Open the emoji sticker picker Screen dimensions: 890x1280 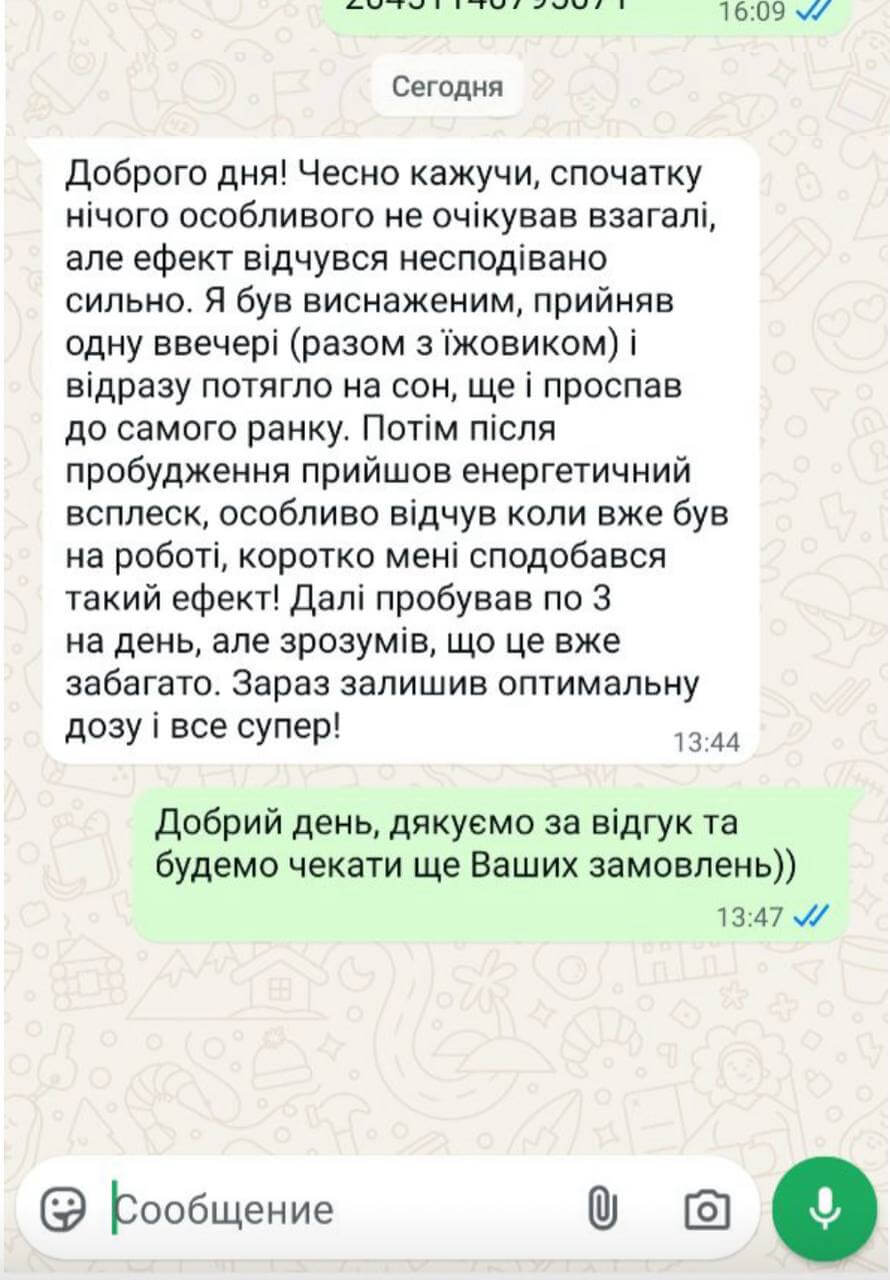click(63, 1209)
